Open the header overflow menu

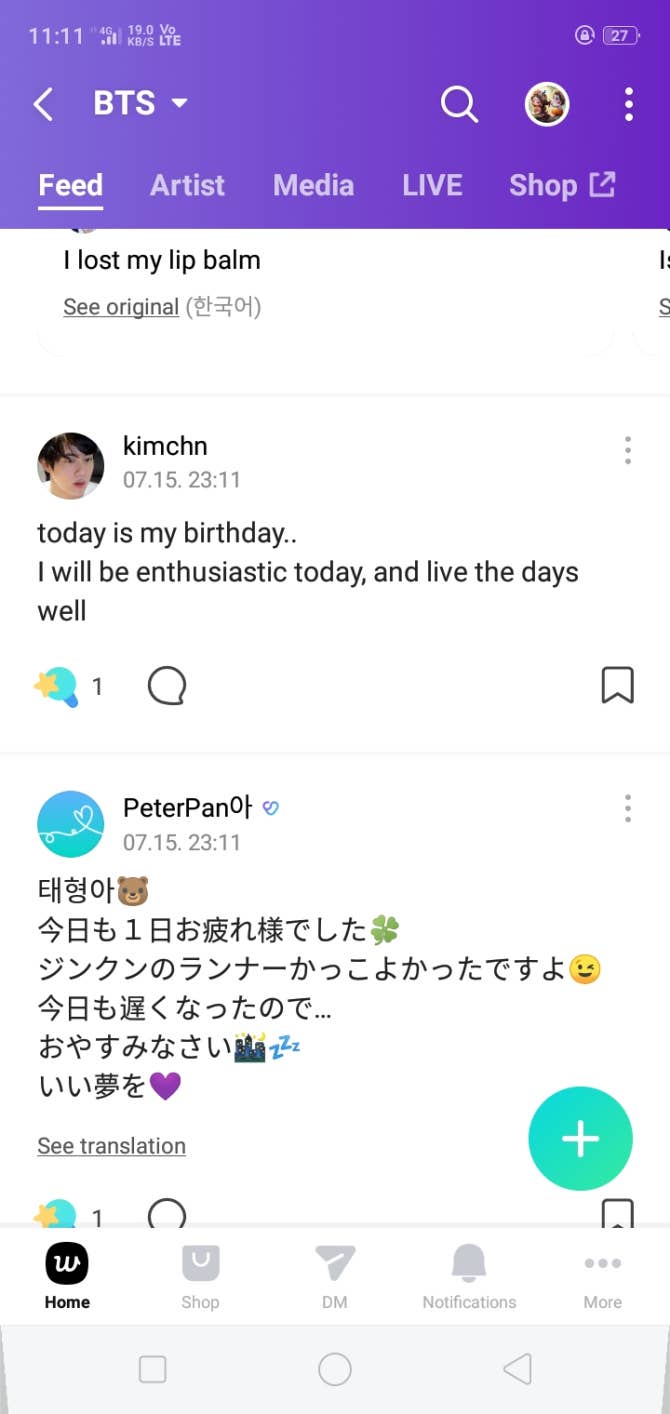(628, 104)
